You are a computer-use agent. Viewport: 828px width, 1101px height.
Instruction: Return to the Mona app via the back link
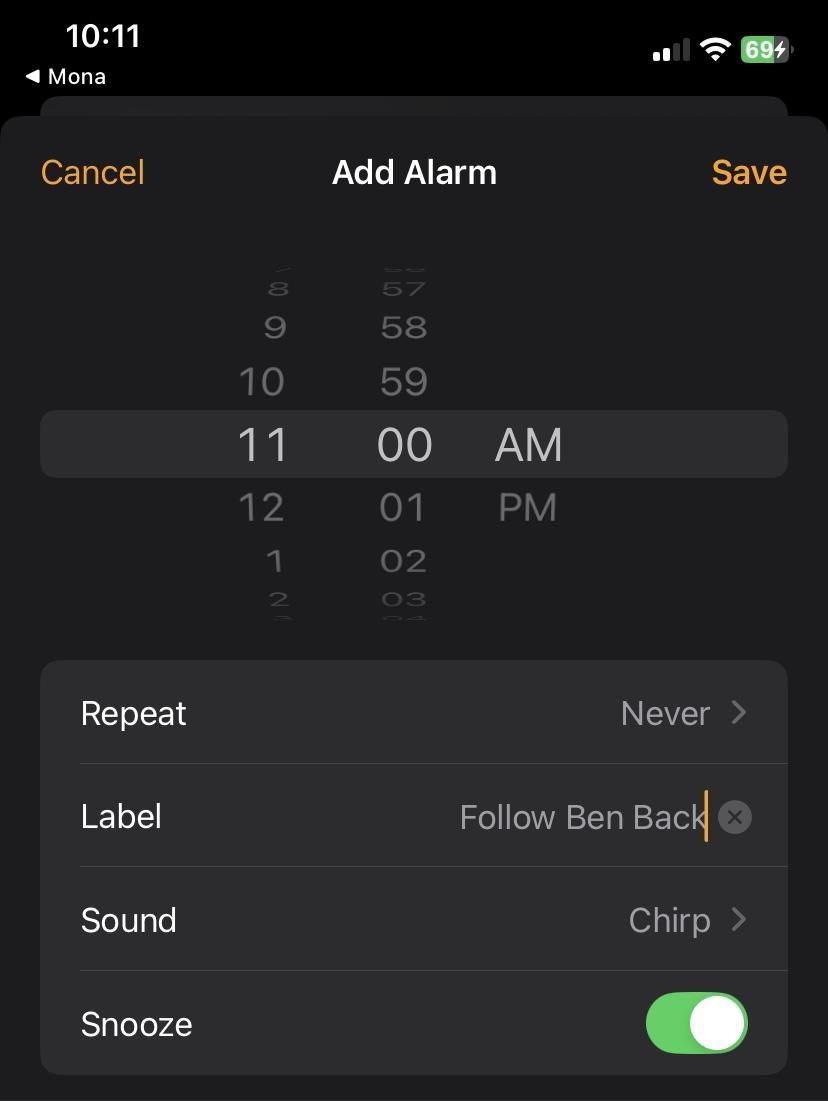point(64,76)
